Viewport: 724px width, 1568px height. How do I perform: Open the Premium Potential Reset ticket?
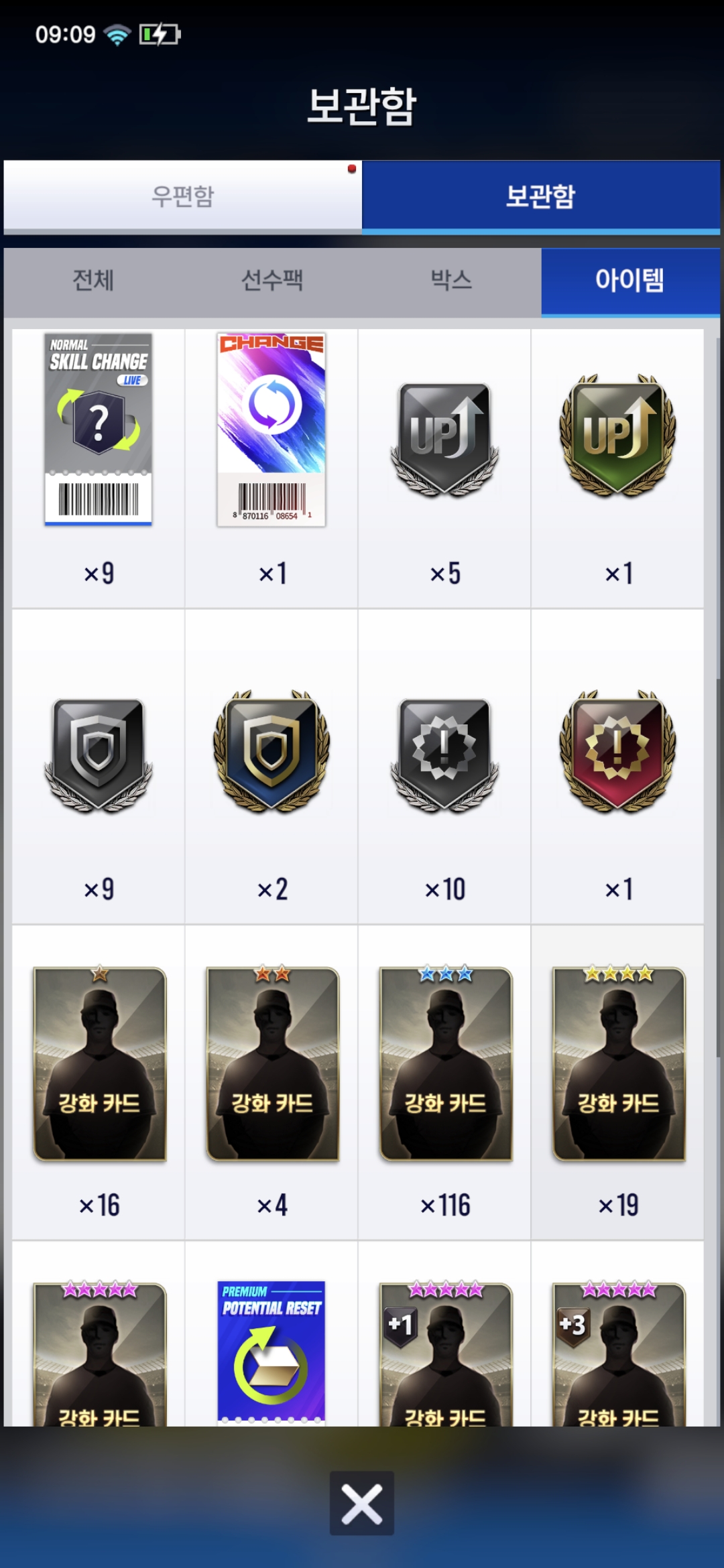271,1350
